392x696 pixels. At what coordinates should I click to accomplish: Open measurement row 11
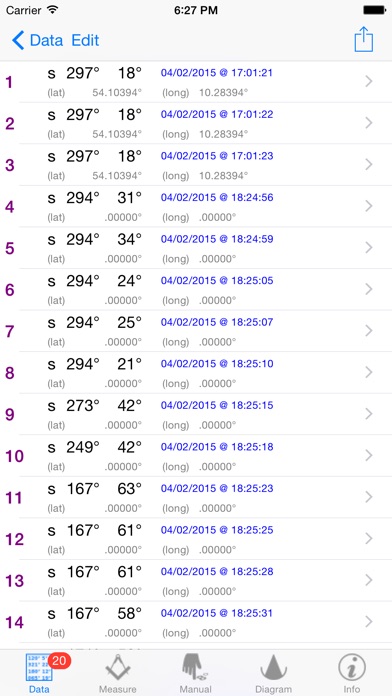click(196, 498)
